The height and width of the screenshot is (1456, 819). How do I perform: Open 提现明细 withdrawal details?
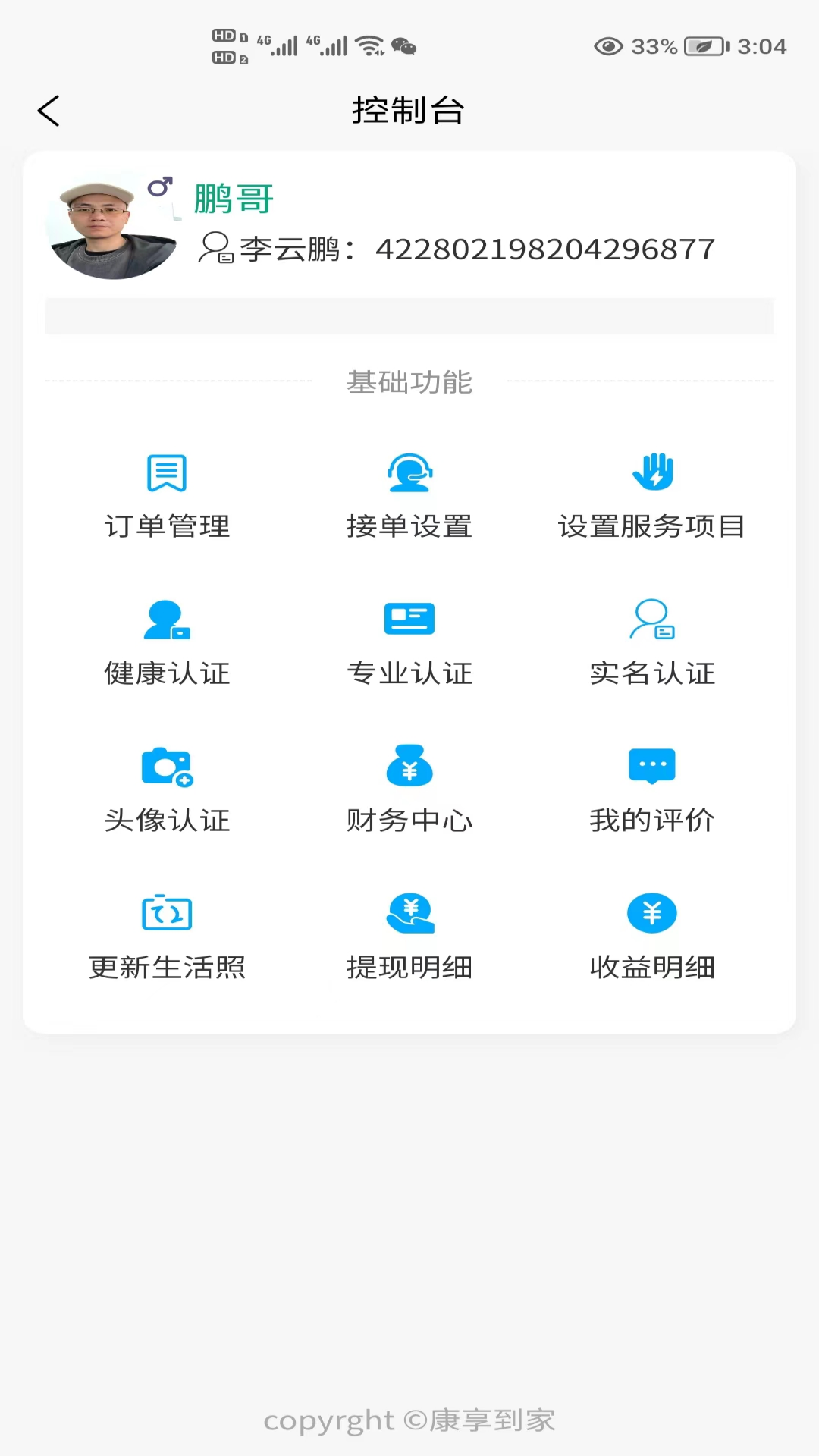click(409, 935)
